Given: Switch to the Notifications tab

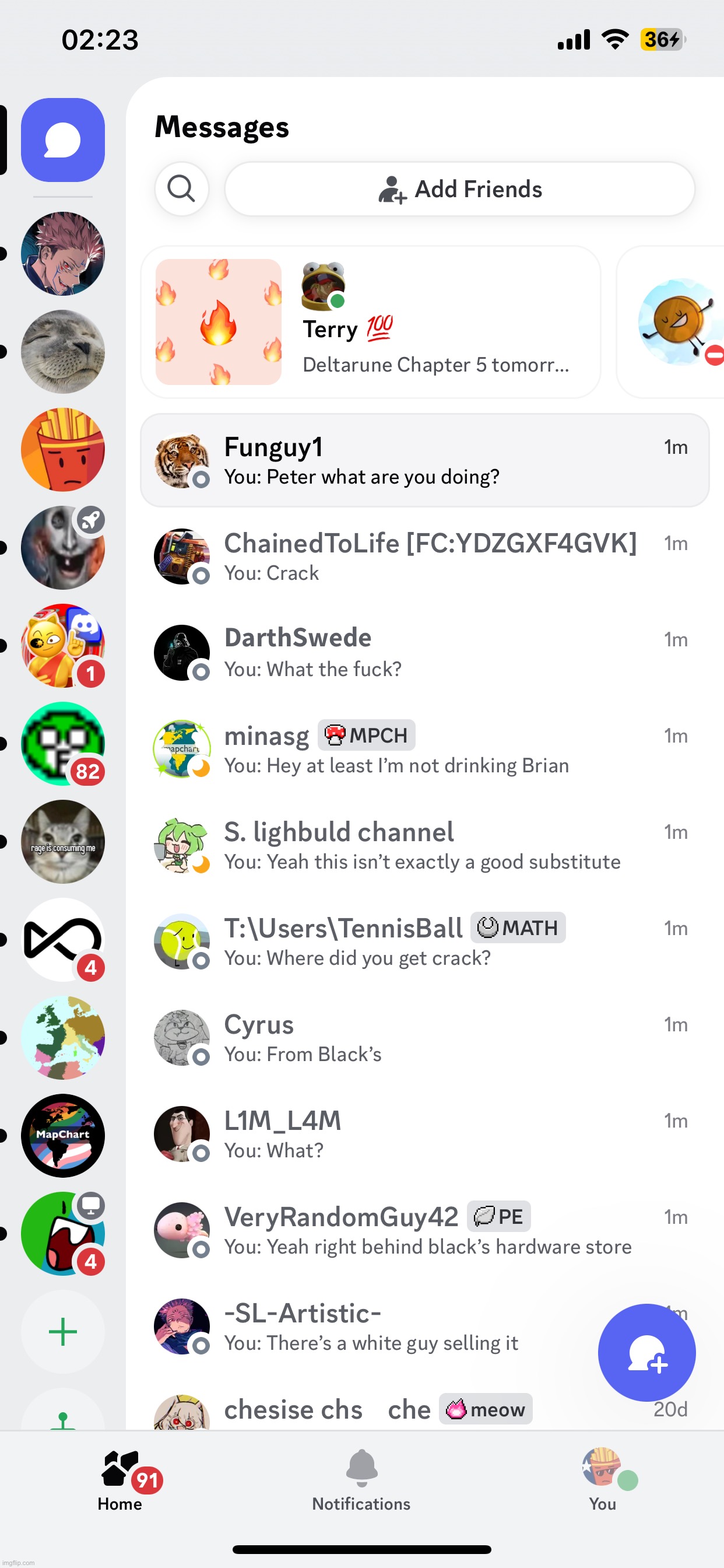Looking at the screenshot, I should point(361,1479).
